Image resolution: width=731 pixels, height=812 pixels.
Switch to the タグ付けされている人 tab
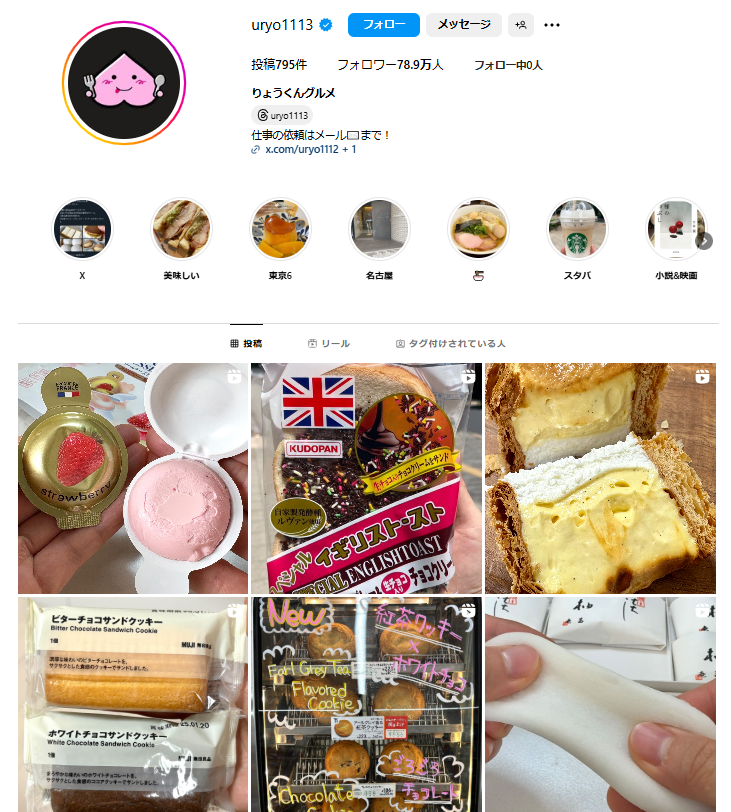coord(450,343)
